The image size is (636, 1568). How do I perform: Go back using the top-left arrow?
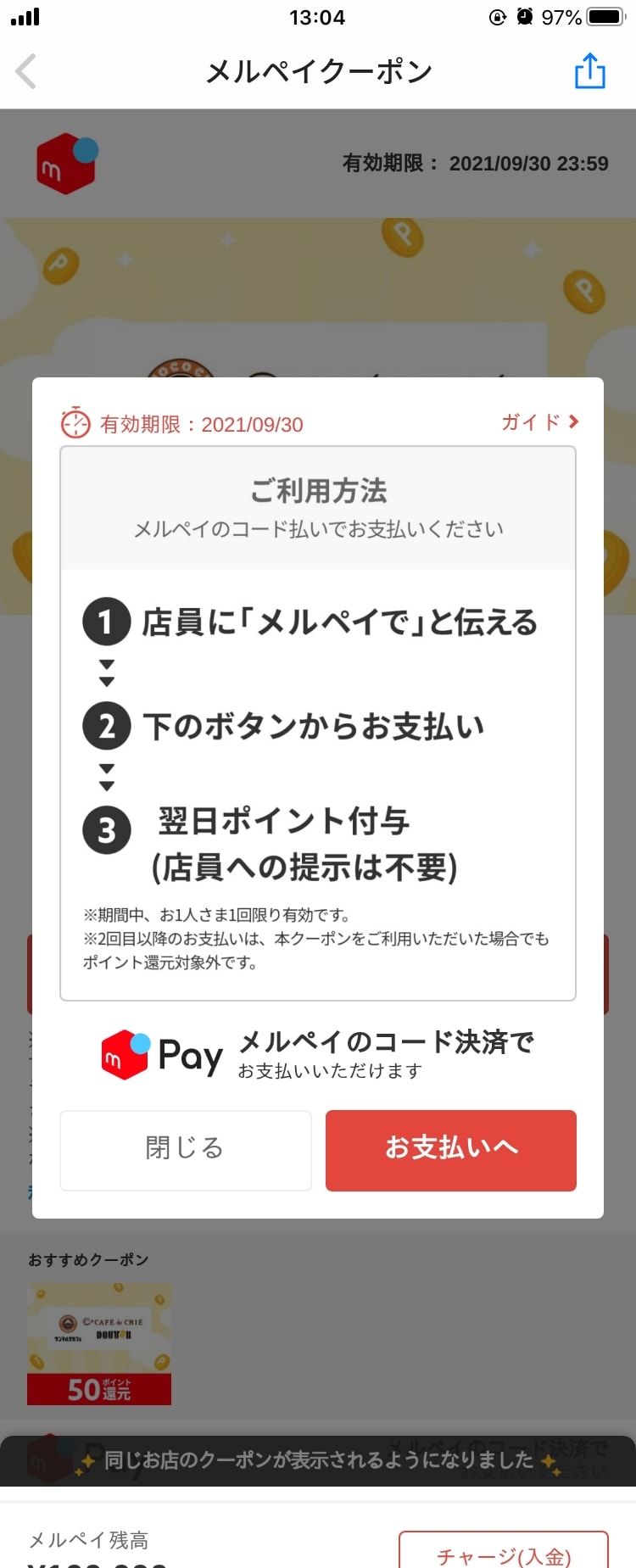[26, 71]
